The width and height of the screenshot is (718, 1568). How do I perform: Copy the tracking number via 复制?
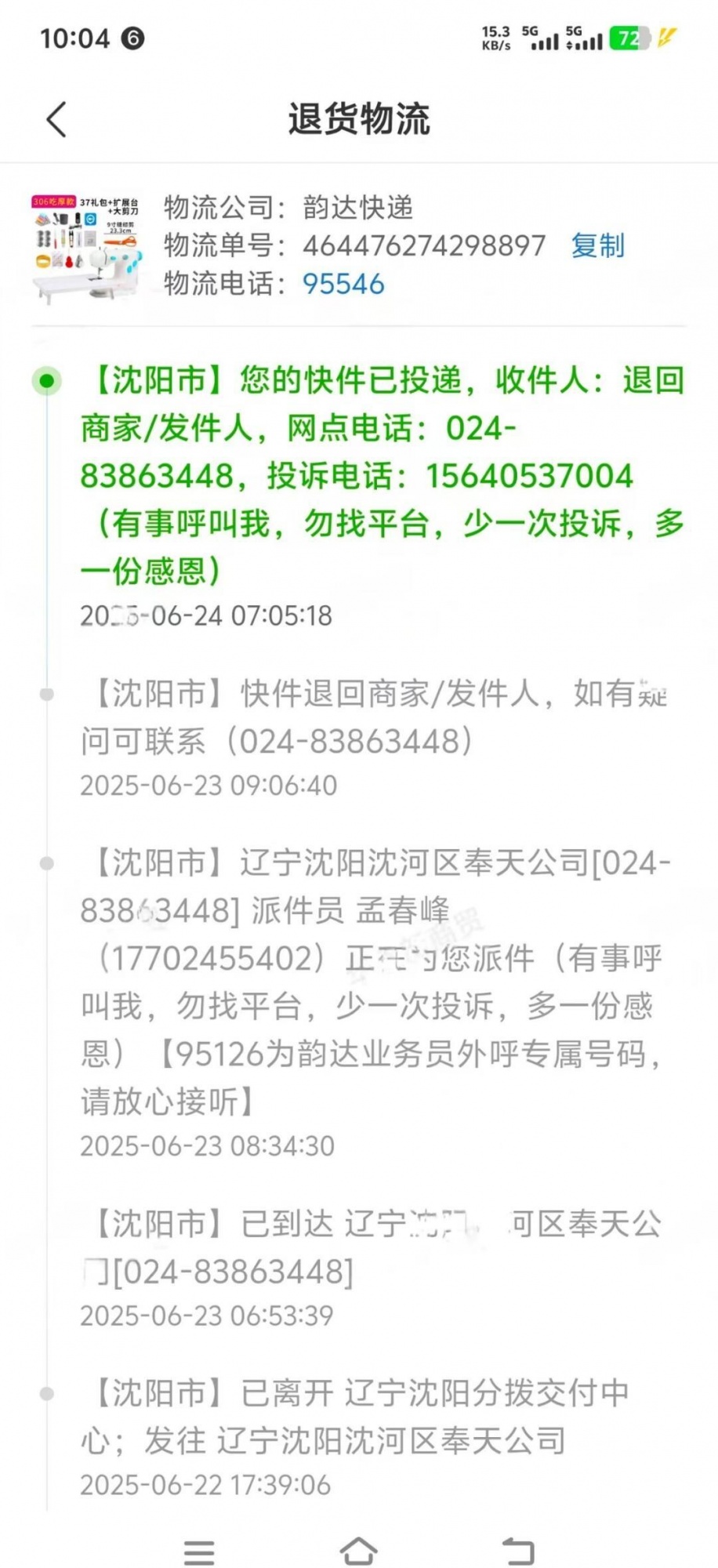tap(597, 246)
